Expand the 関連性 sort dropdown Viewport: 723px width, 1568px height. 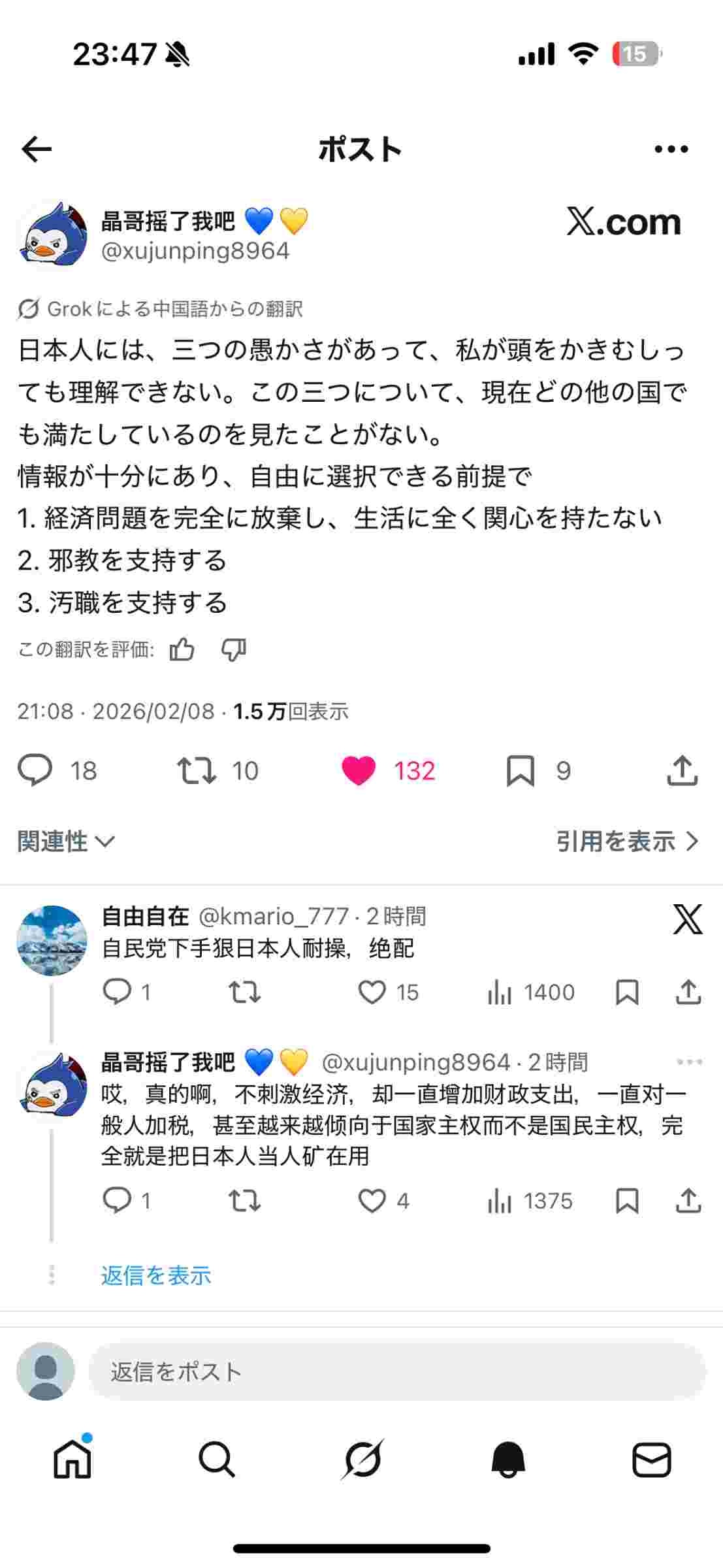point(66,841)
